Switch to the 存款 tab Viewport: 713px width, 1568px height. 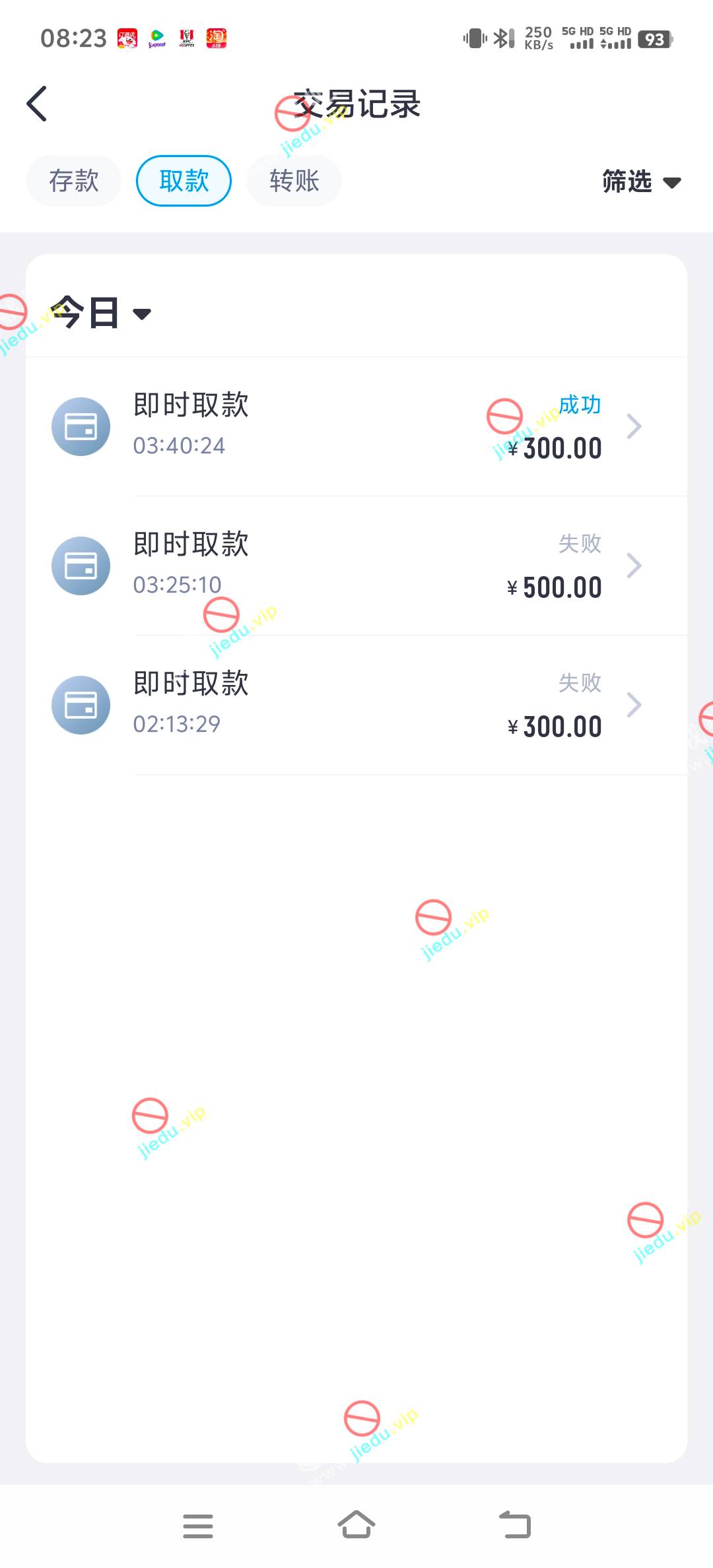pyautogui.click(x=73, y=181)
